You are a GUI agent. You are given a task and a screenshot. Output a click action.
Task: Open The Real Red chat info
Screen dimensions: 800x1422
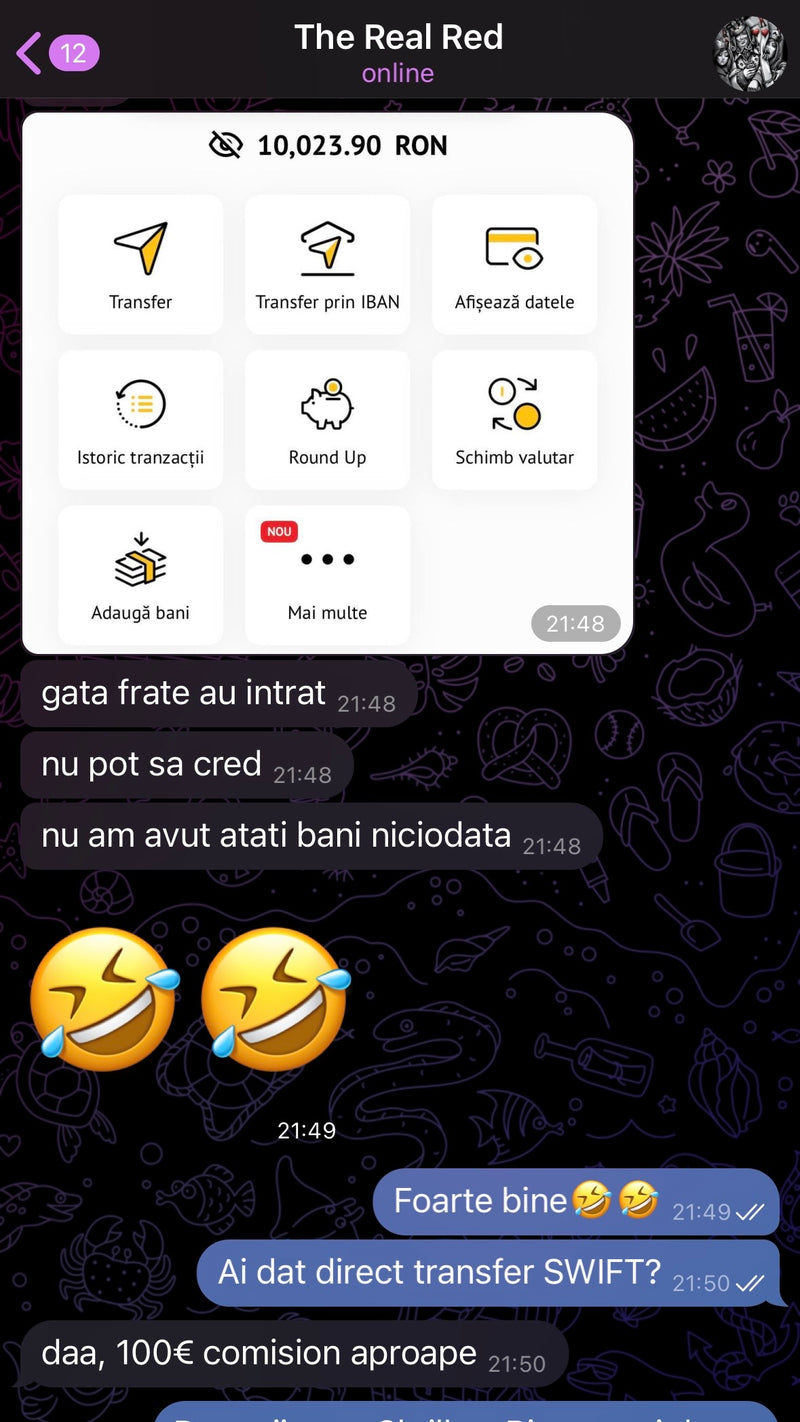point(398,52)
